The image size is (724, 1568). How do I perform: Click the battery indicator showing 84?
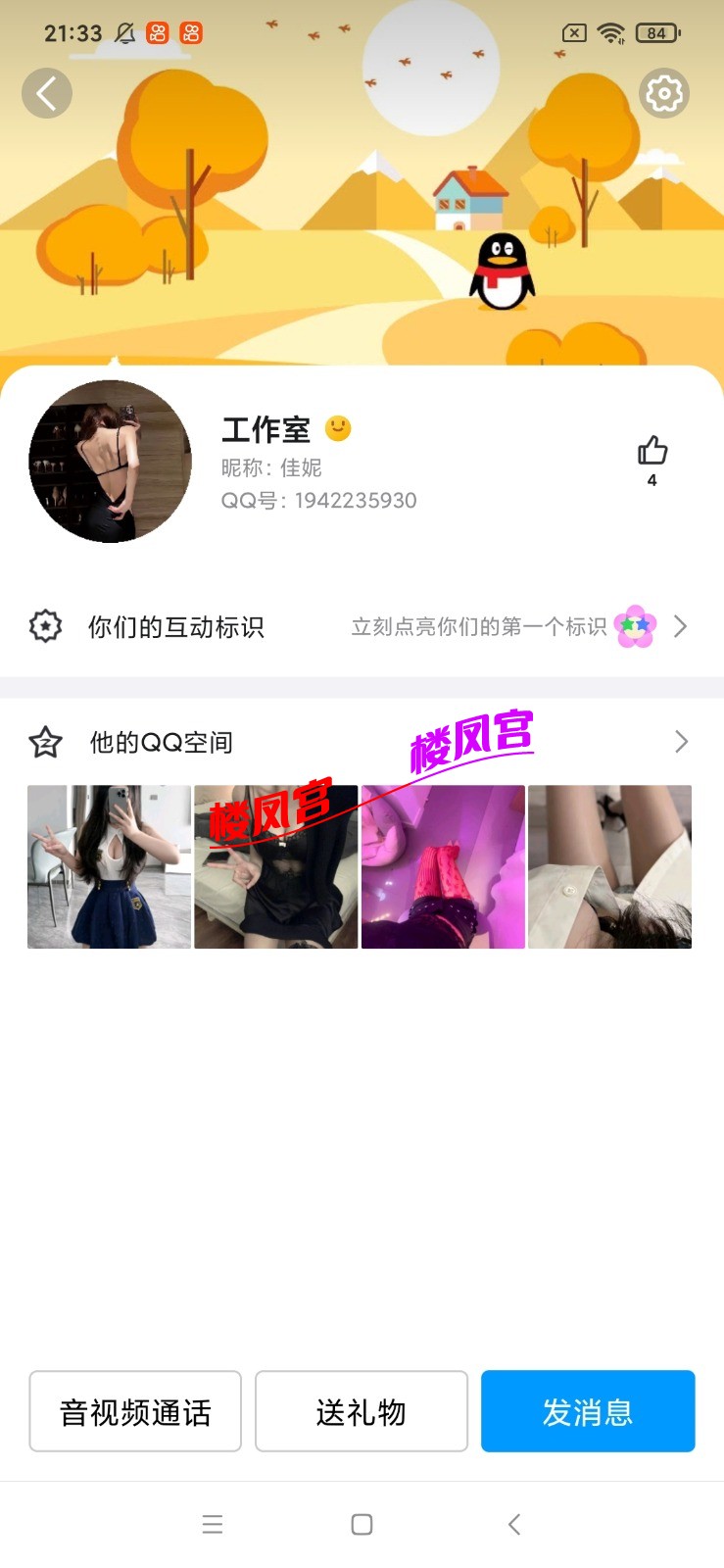click(654, 32)
